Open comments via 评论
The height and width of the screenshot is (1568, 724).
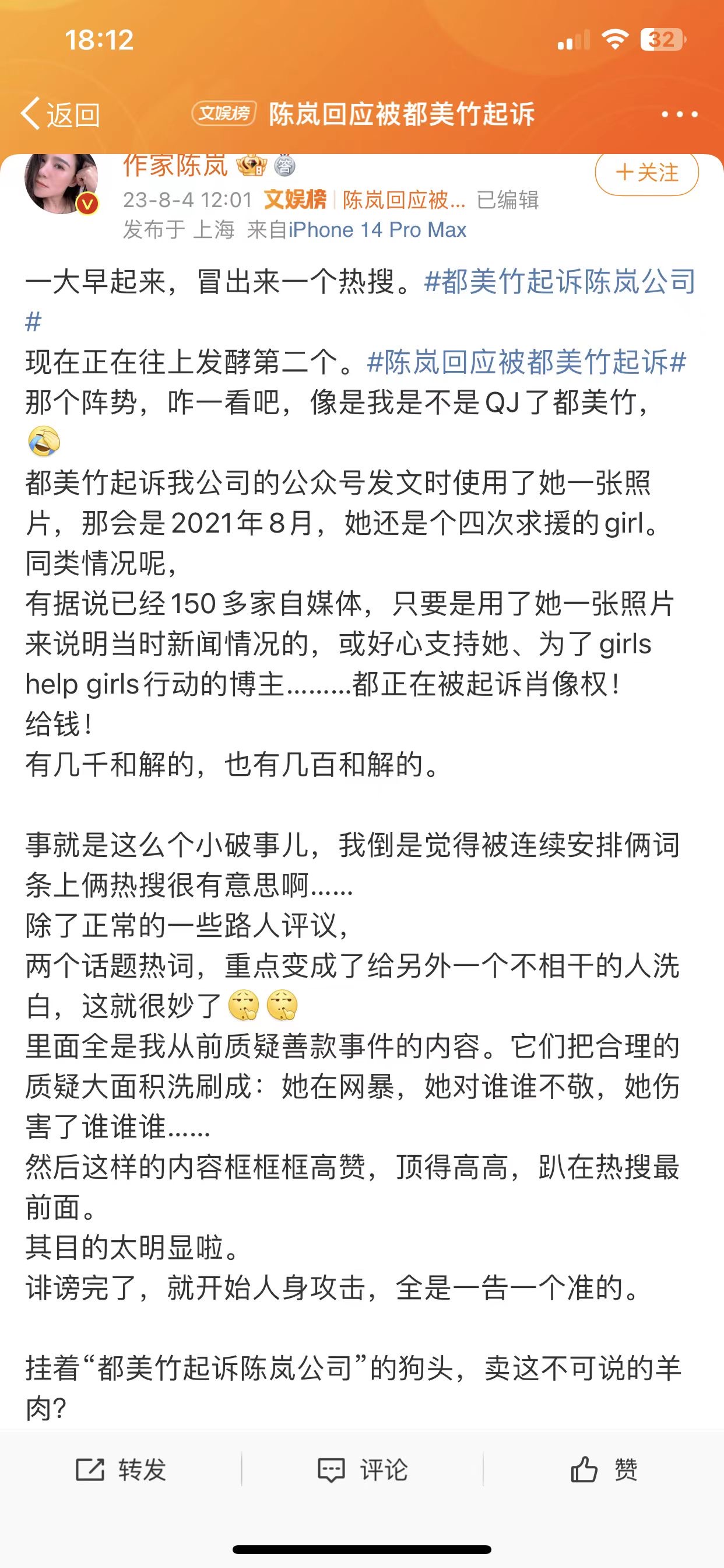click(x=363, y=1470)
